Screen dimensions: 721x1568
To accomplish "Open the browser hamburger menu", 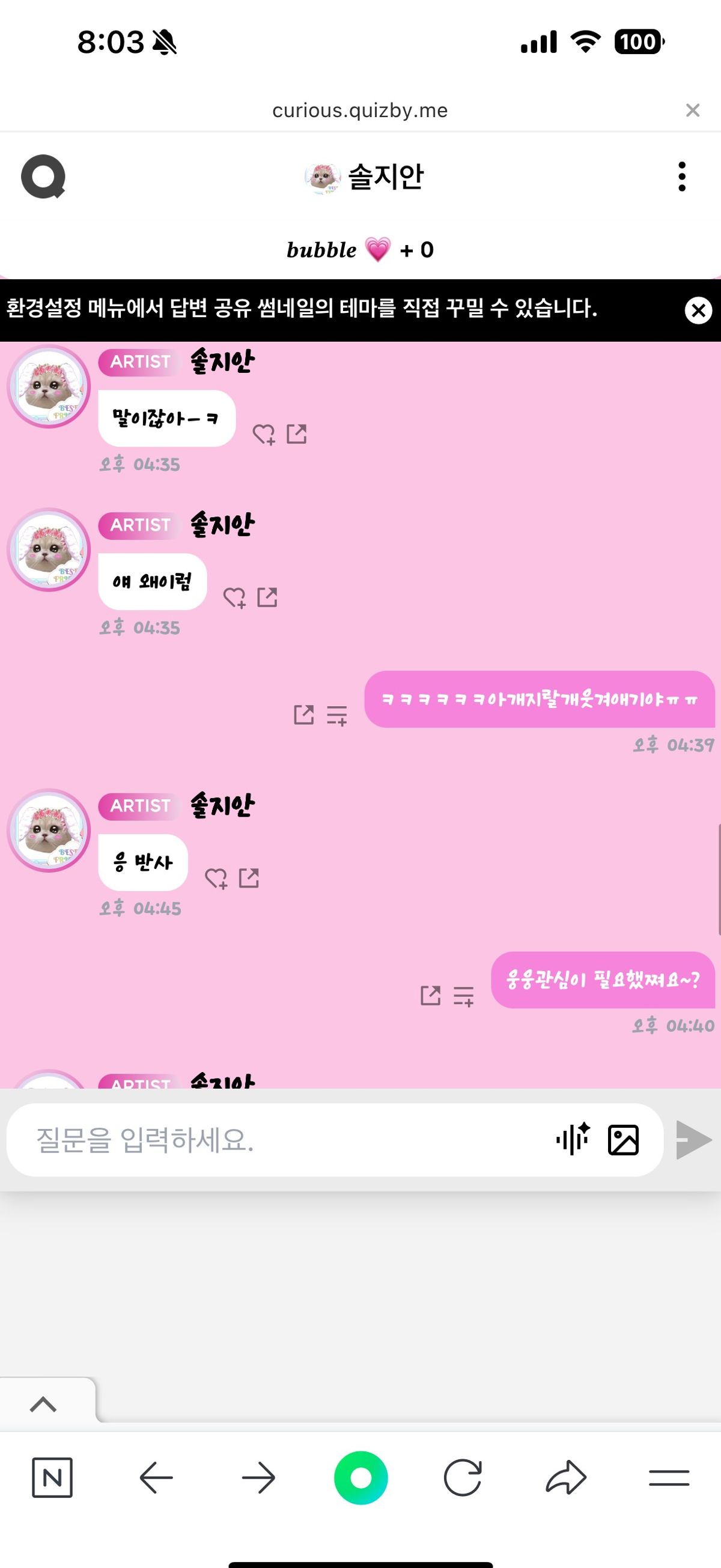I will 669,1477.
